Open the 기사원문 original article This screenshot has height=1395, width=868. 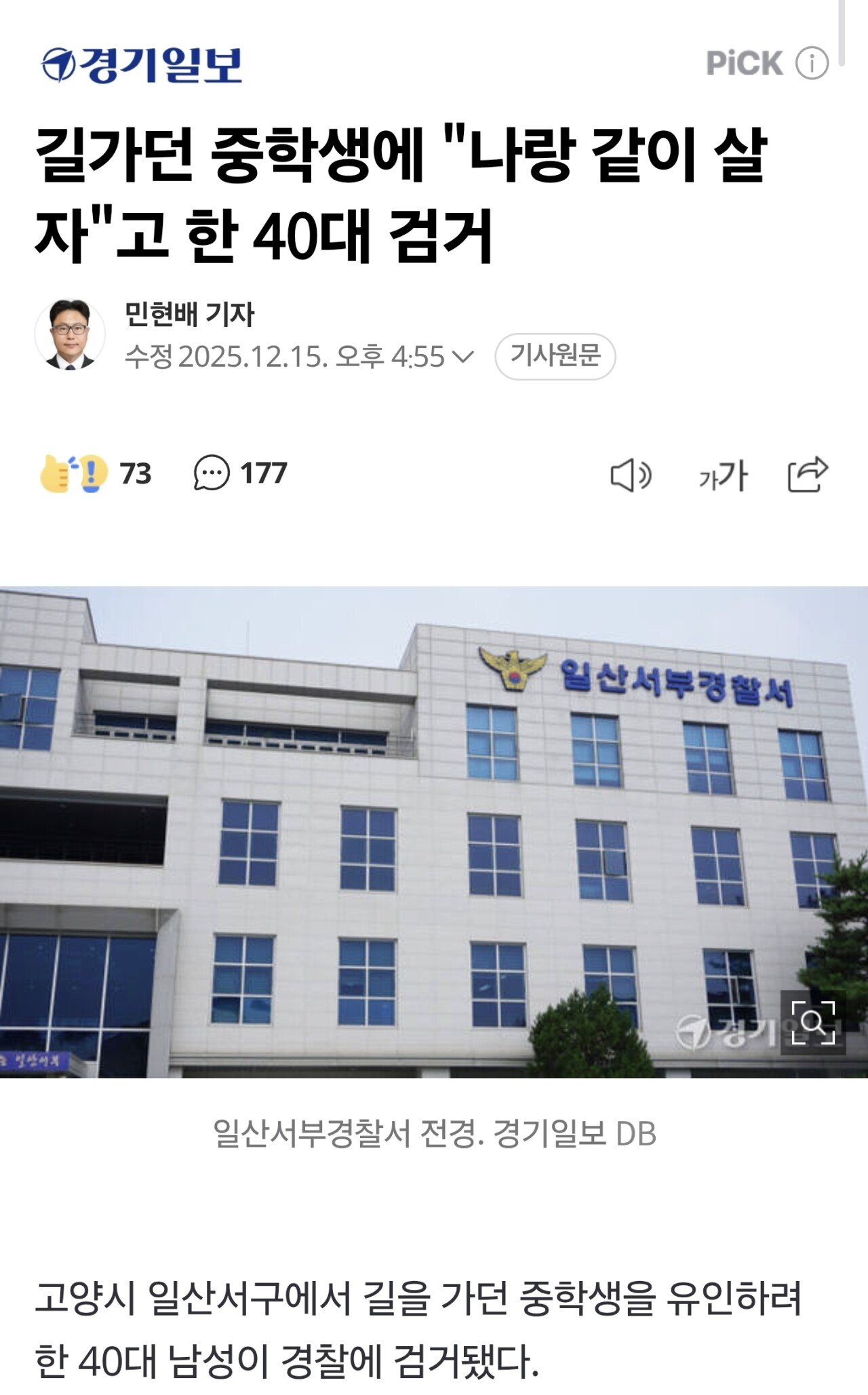tap(555, 356)
